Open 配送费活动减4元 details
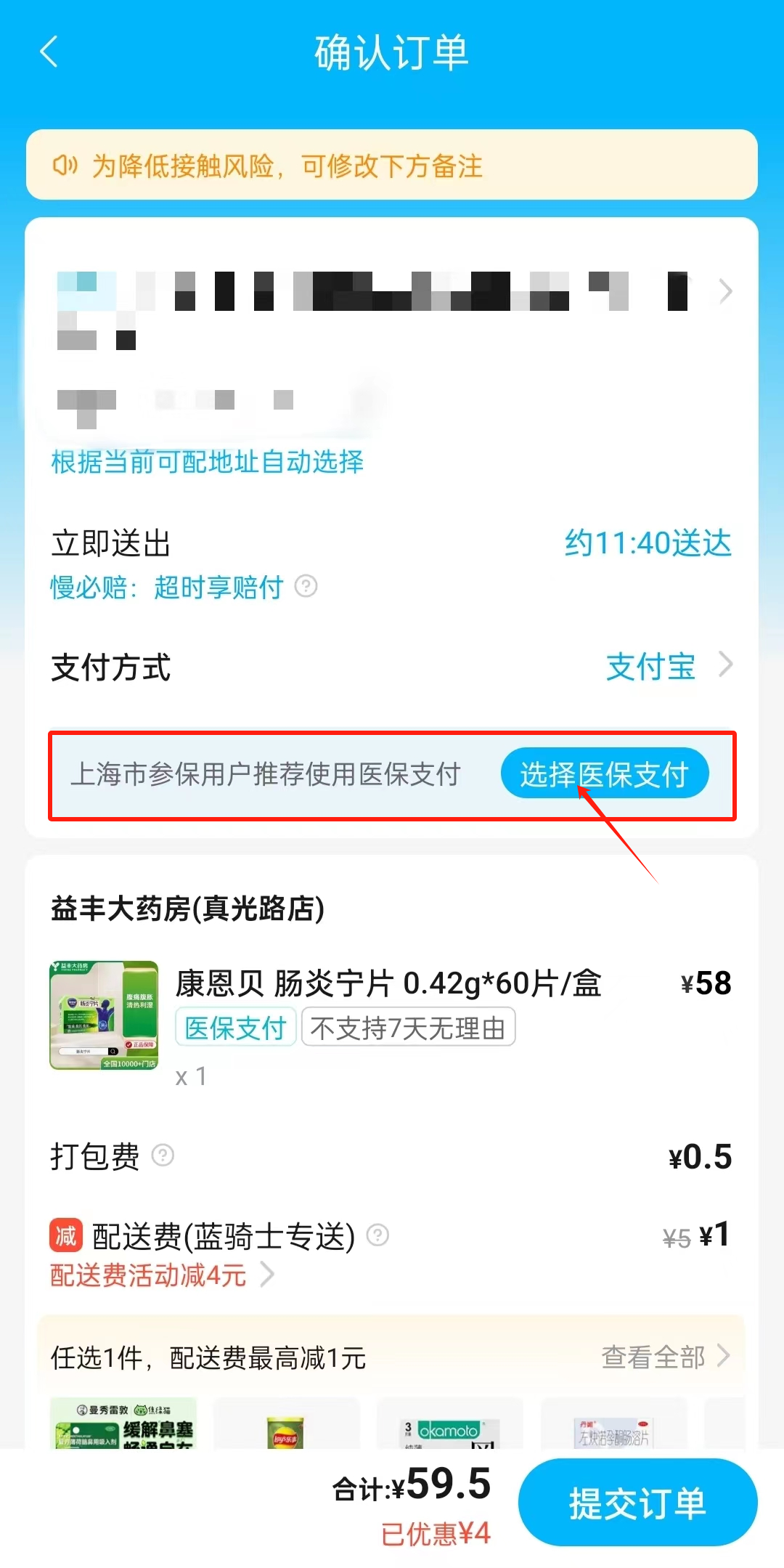 coord(161,1275)
